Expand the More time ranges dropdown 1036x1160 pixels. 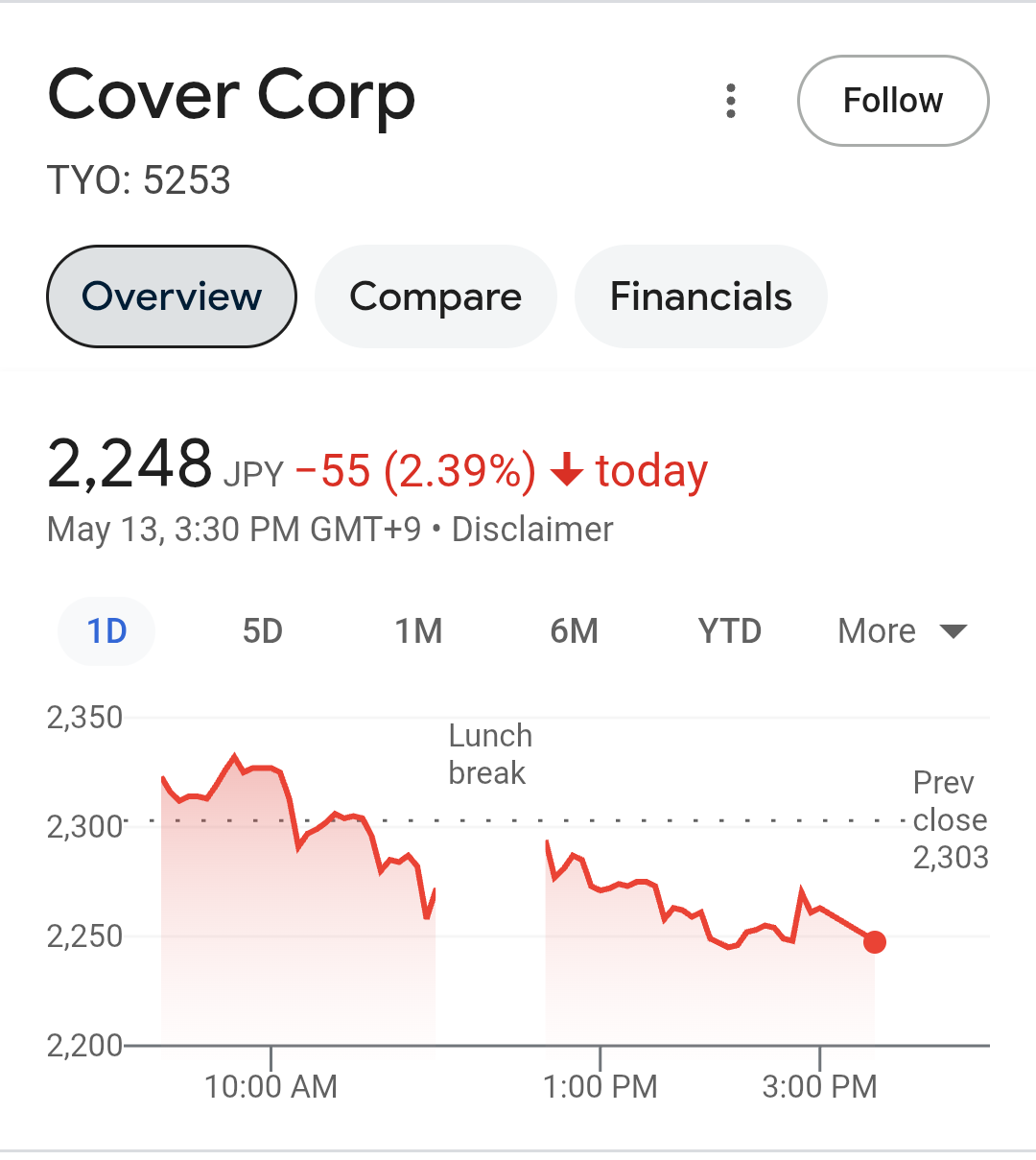tap(902, 631)
